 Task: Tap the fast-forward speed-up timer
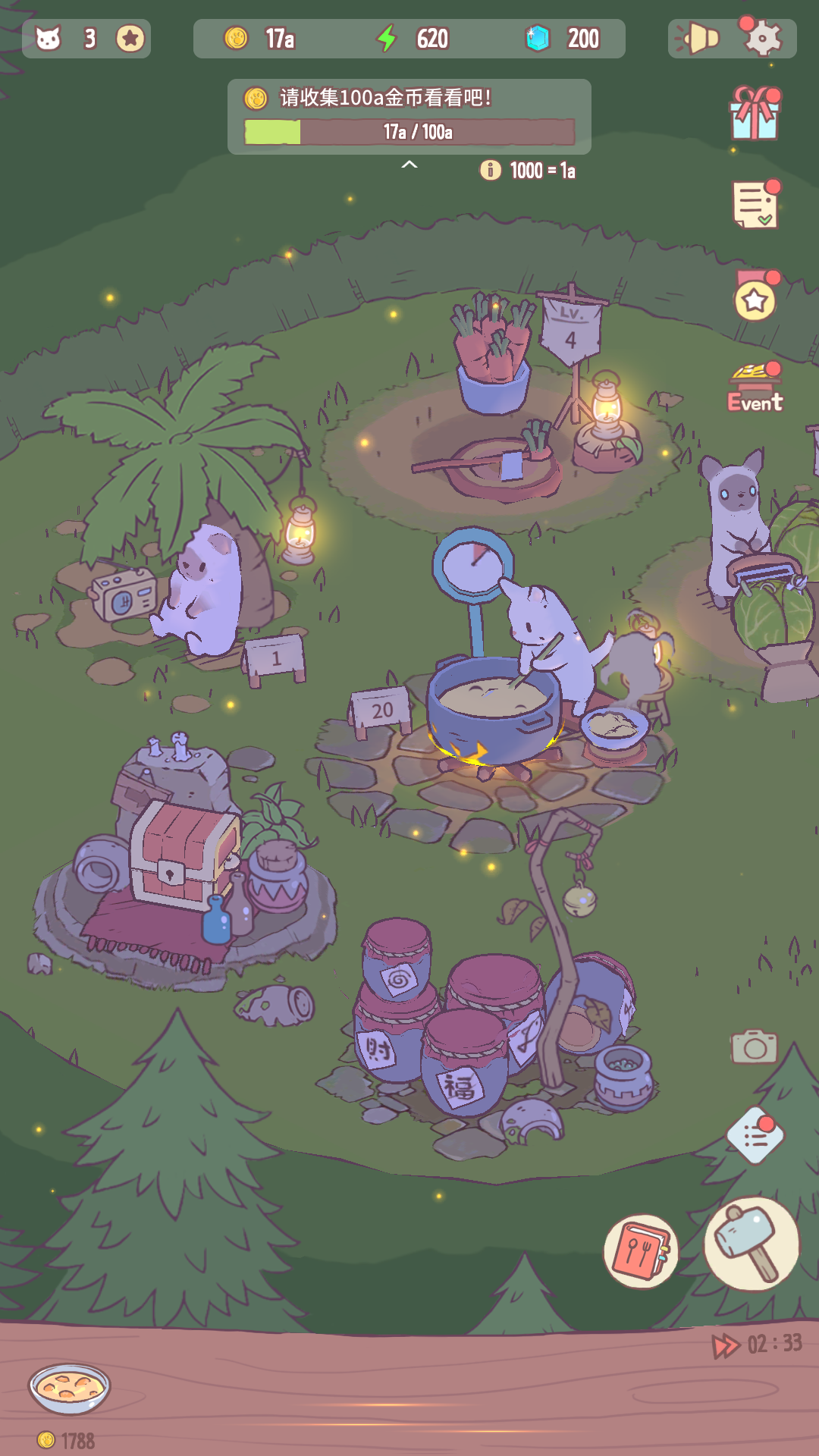(755, 1345)
